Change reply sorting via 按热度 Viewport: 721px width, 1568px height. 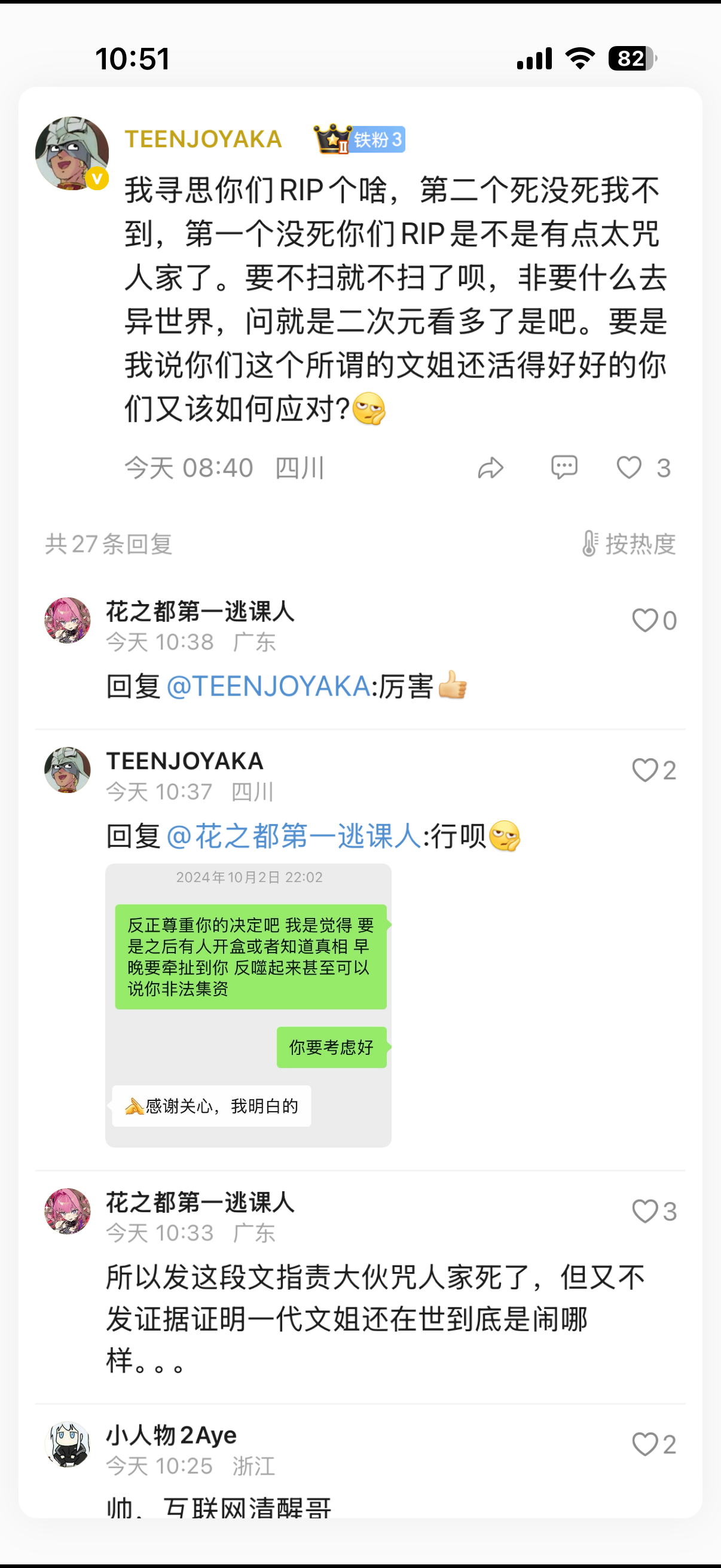(629, 544)
